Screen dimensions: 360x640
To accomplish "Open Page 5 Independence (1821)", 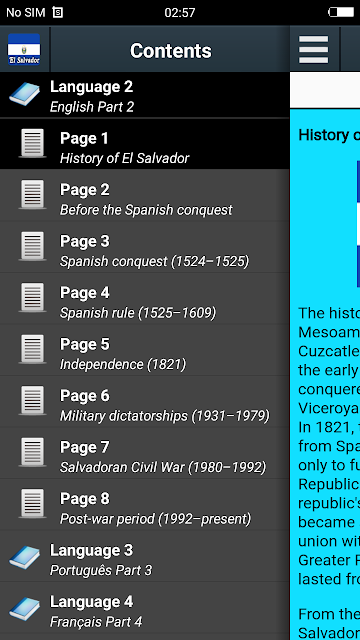I will (144, 350).
